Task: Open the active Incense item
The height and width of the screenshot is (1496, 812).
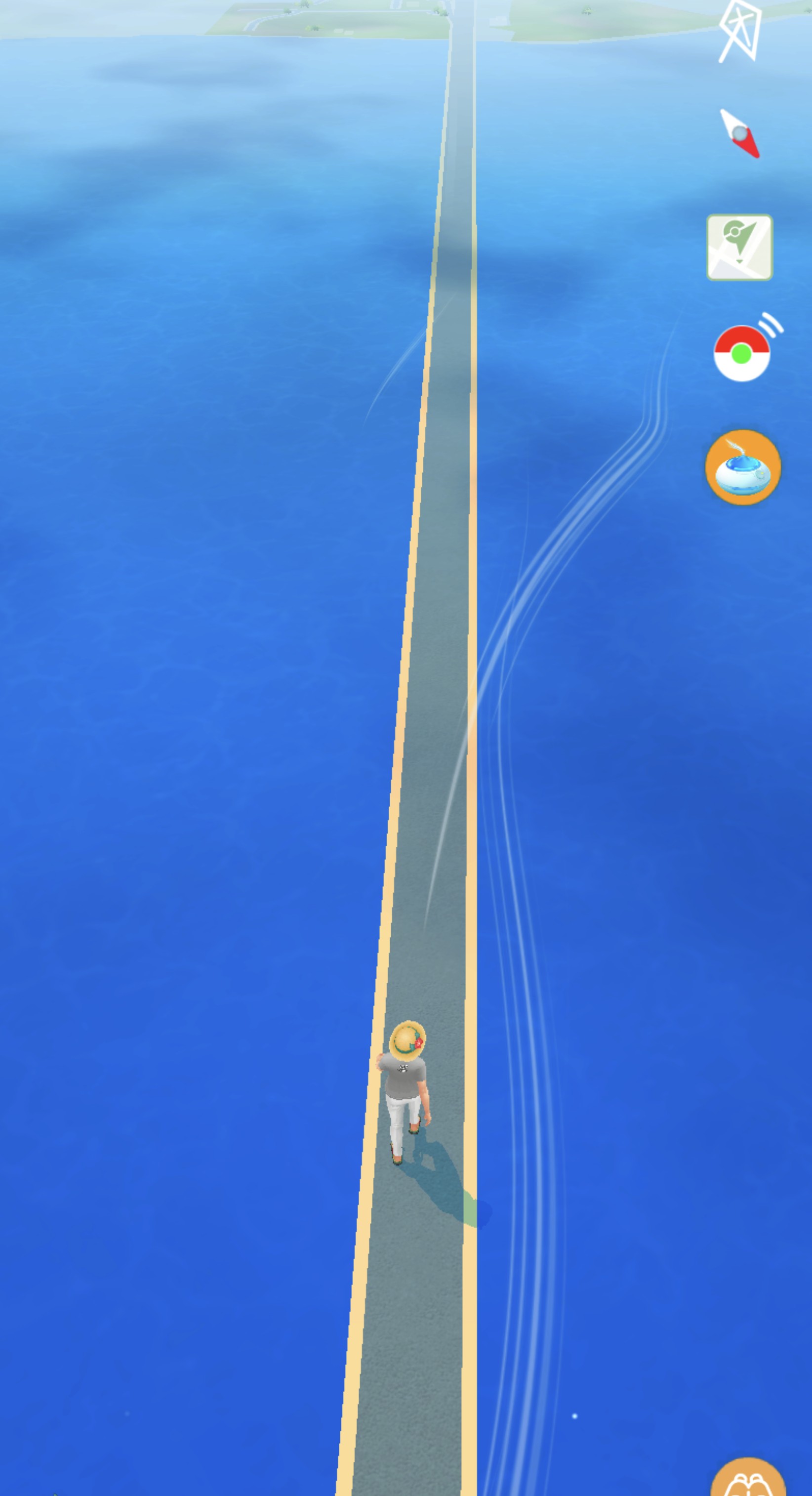Action: click(x=742, y=467)
